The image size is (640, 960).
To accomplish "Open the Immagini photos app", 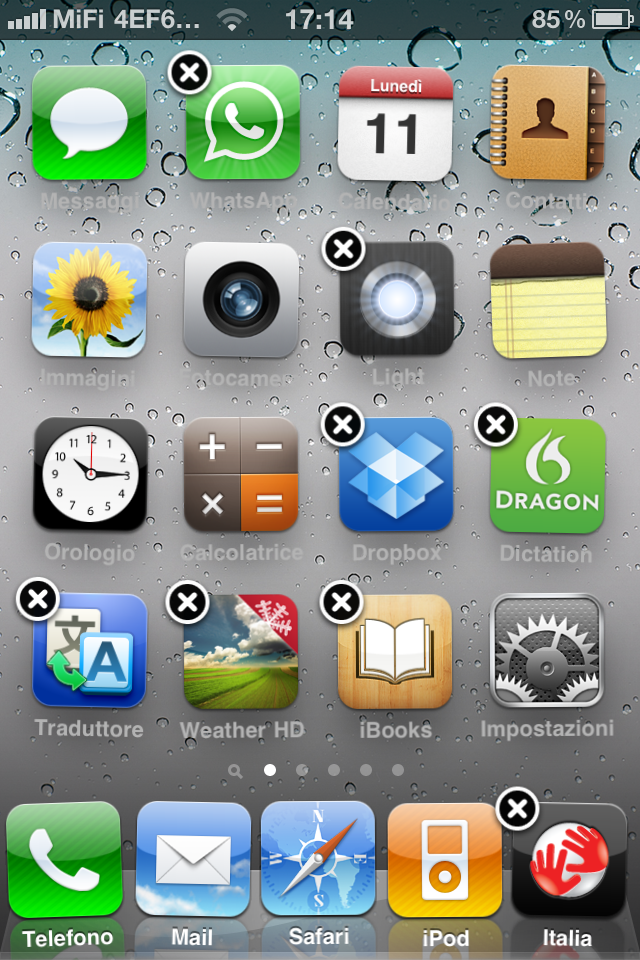I will pyautogui.click(x=89, y=299).
